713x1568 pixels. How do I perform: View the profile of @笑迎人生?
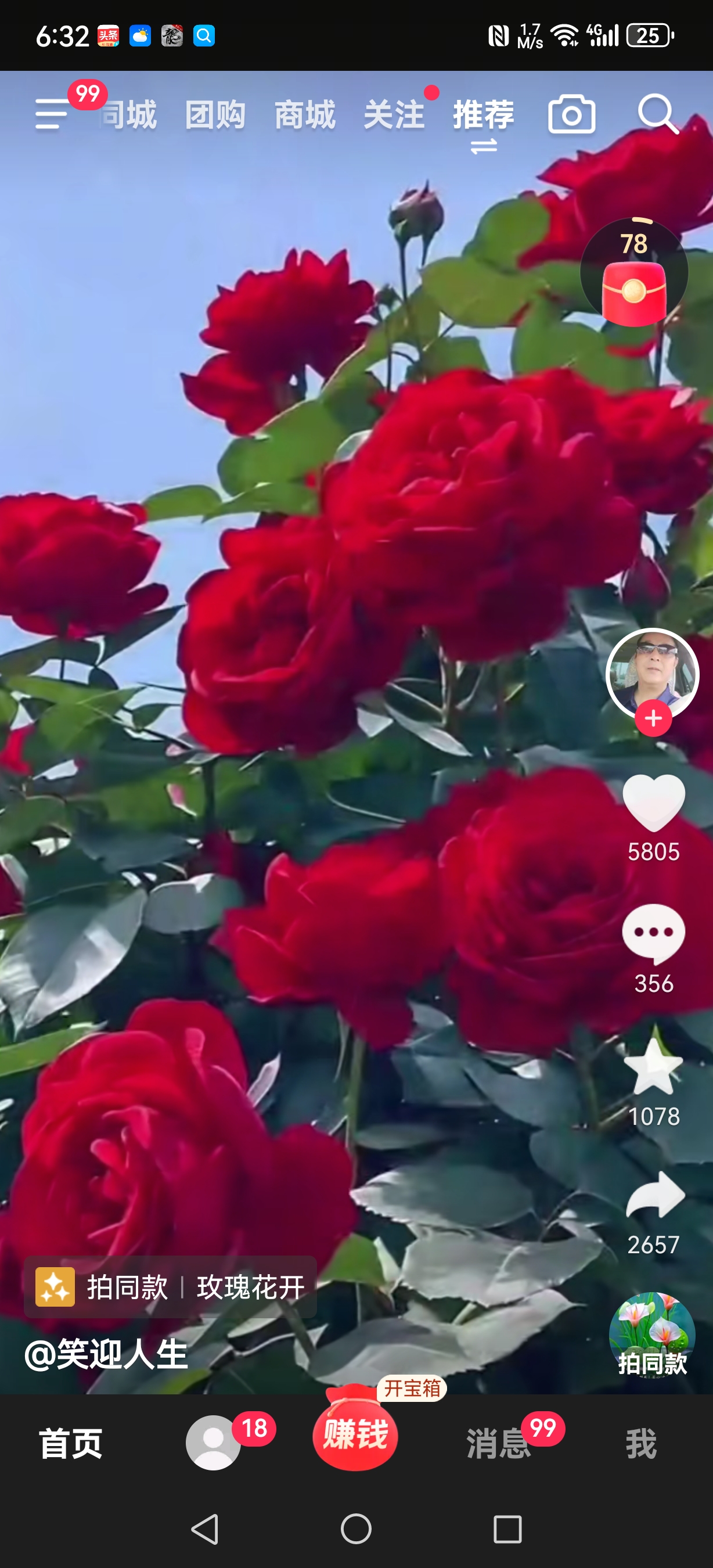(x=106, y=1355)
